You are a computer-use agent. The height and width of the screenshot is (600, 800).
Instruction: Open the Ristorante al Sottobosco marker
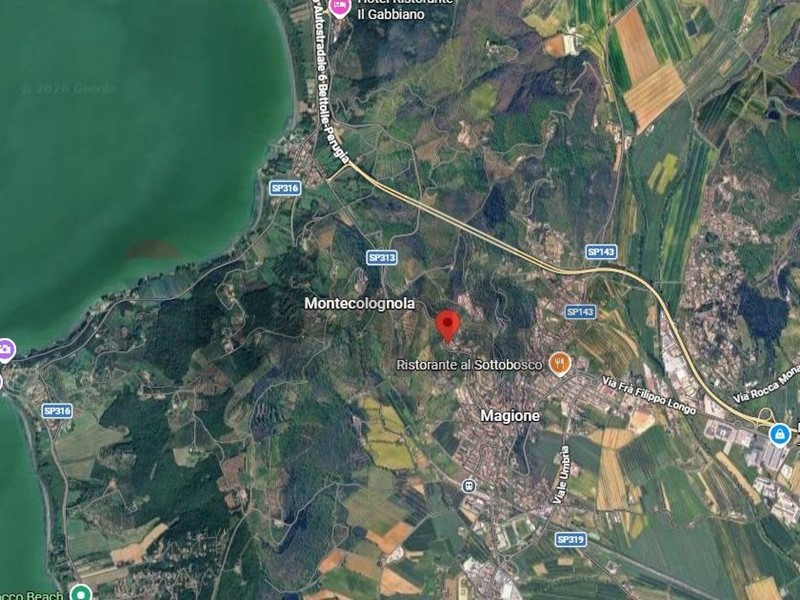click(559, 364)
